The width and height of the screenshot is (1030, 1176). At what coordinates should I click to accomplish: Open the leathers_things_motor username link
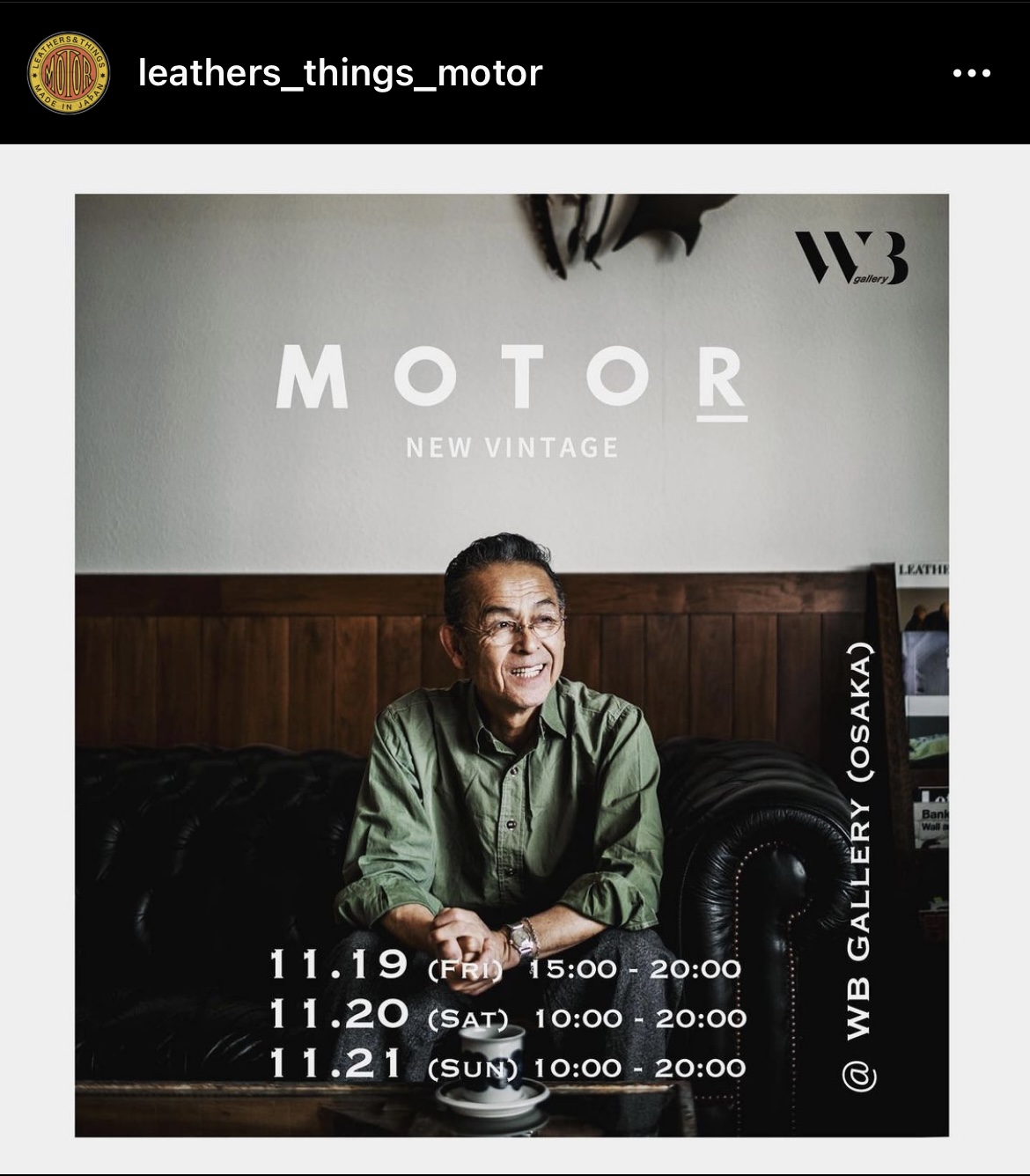(x=340, y=73)
